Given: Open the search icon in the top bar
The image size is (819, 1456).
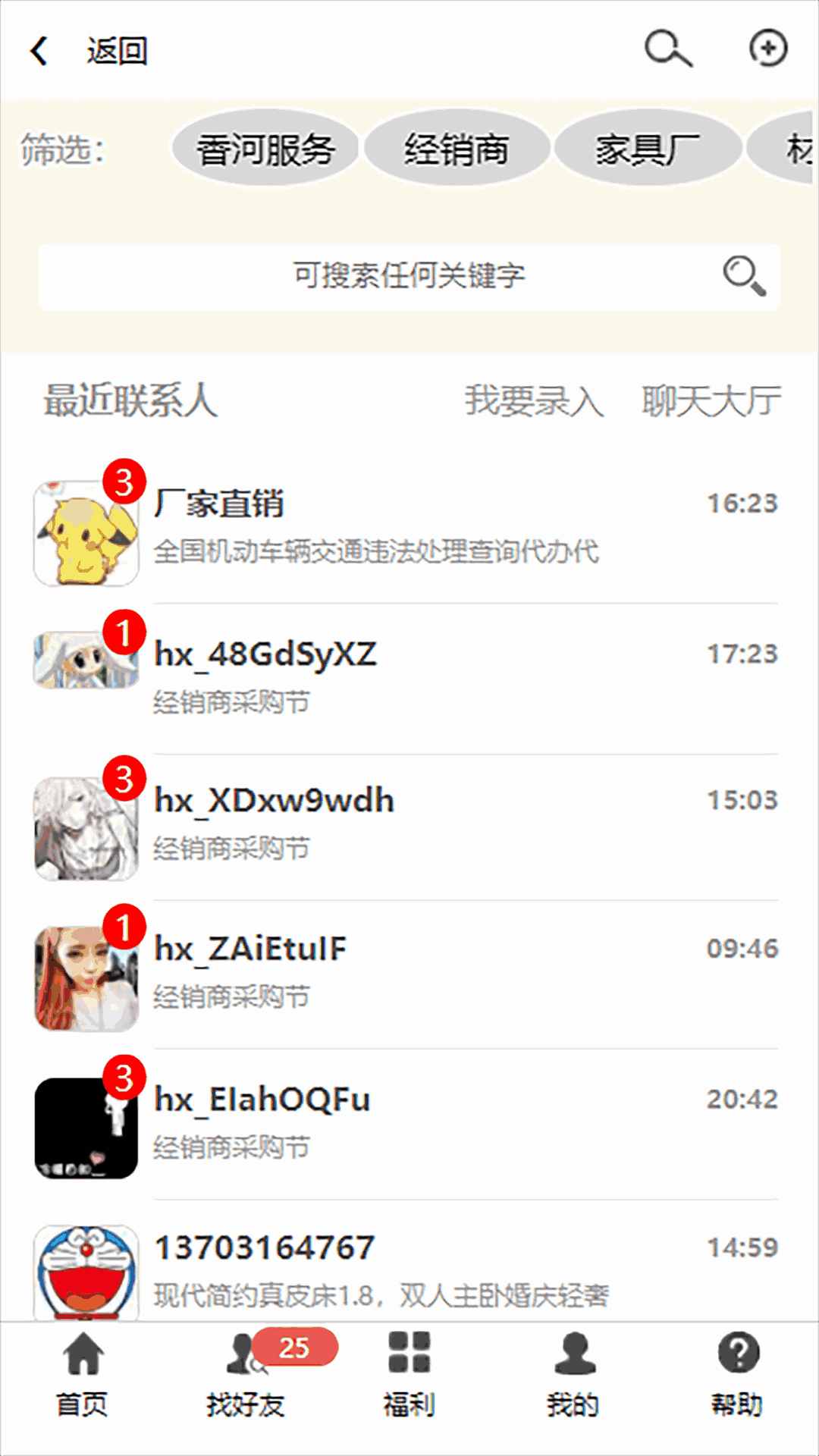Looking at the screenshot, I should [x=668, y=49].
